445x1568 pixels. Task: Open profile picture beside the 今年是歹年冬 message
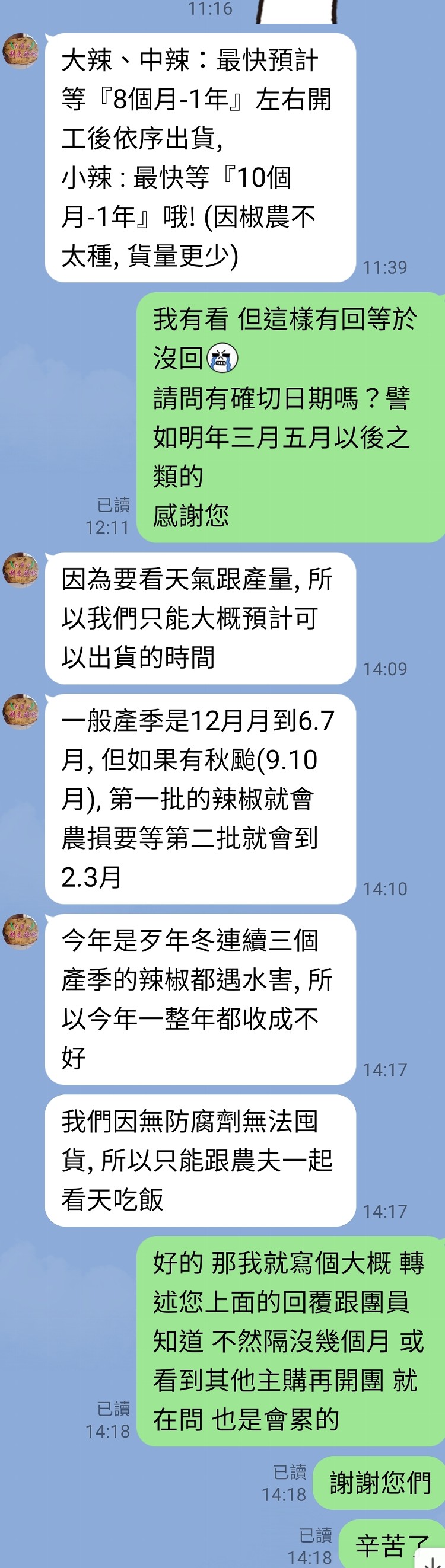pyautogui.click(x=21, y=931)
